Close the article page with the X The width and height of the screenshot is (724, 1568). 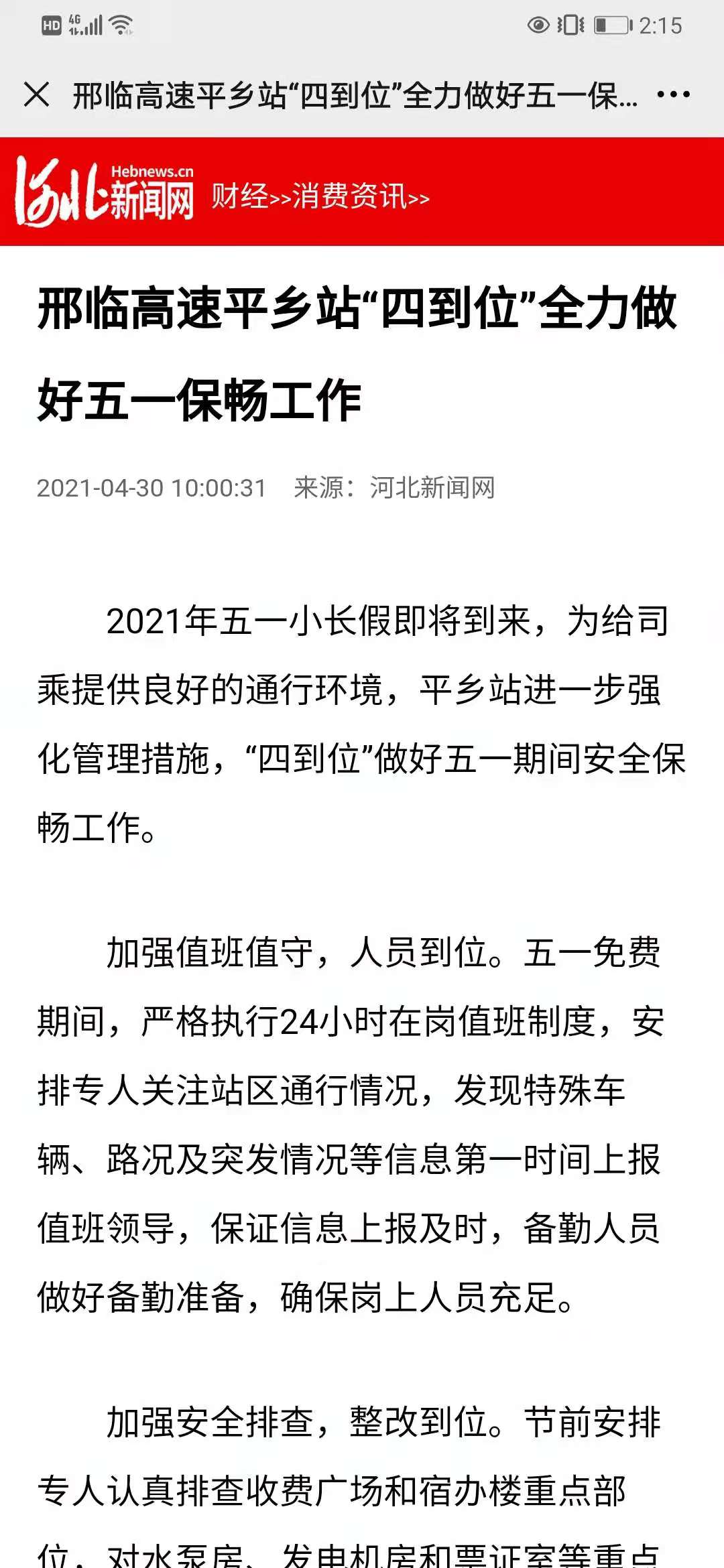click(37, 94)
